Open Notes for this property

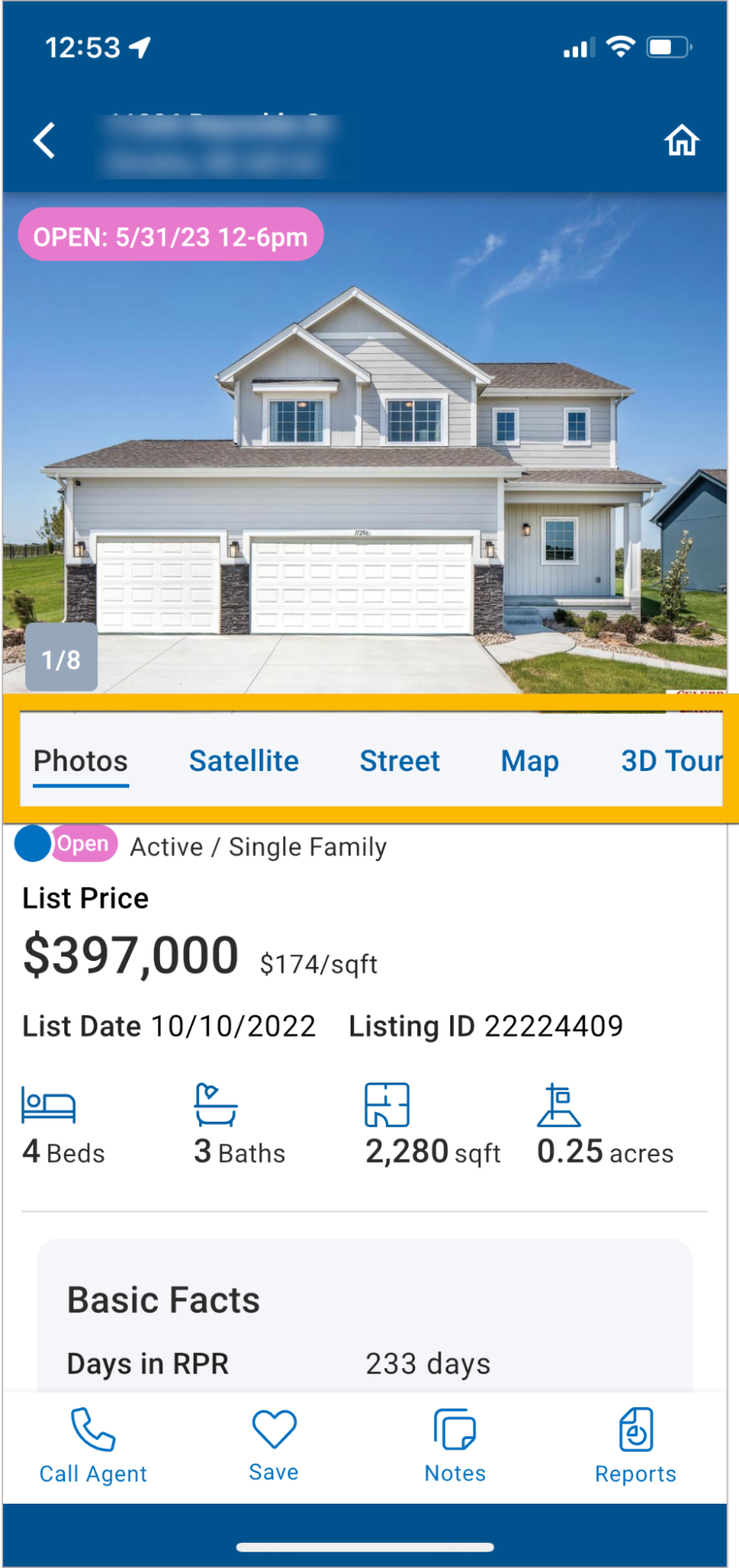455,1446
